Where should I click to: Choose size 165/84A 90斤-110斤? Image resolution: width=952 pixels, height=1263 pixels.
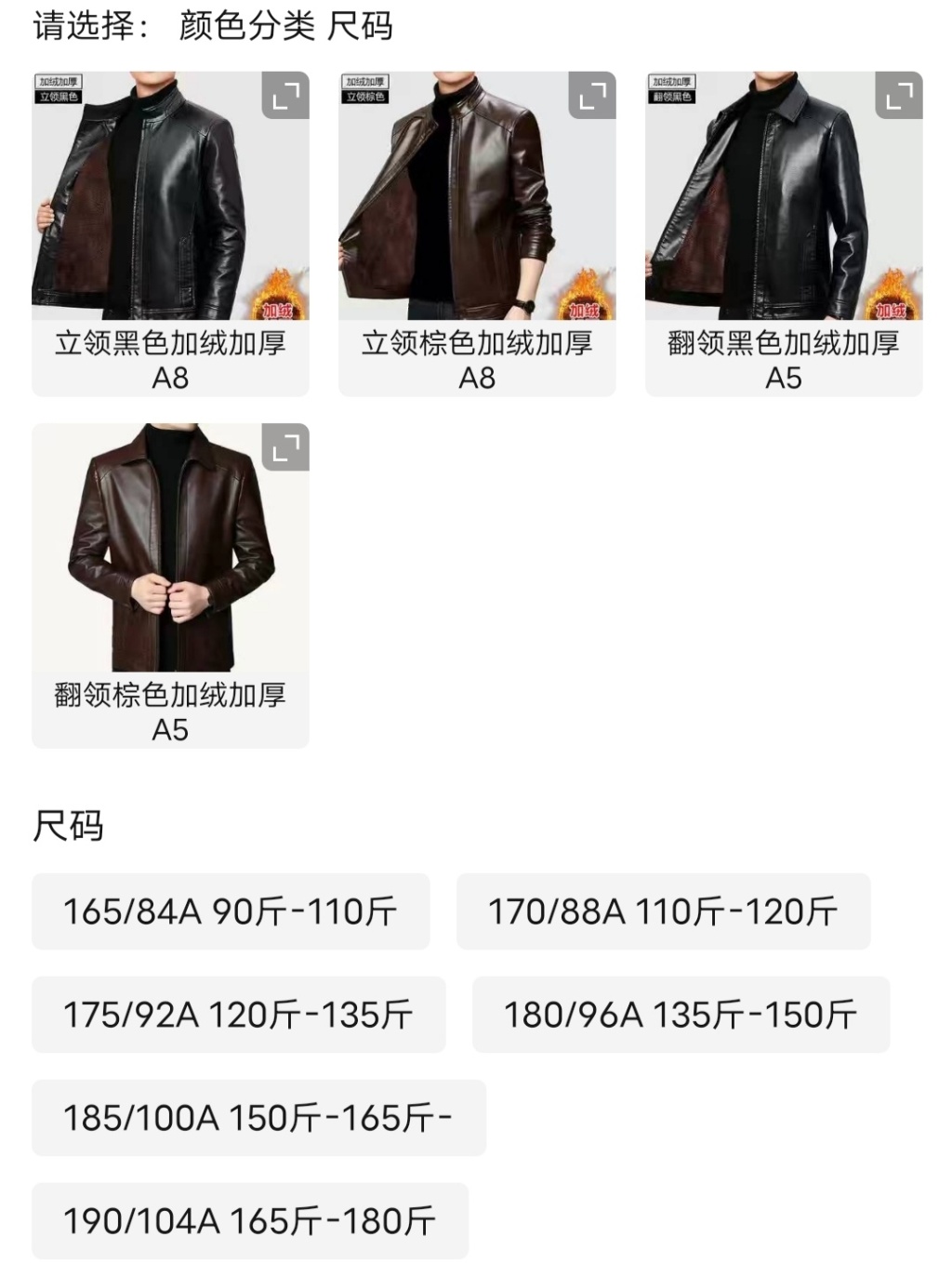pyautogui.click(x=231, y=911)
